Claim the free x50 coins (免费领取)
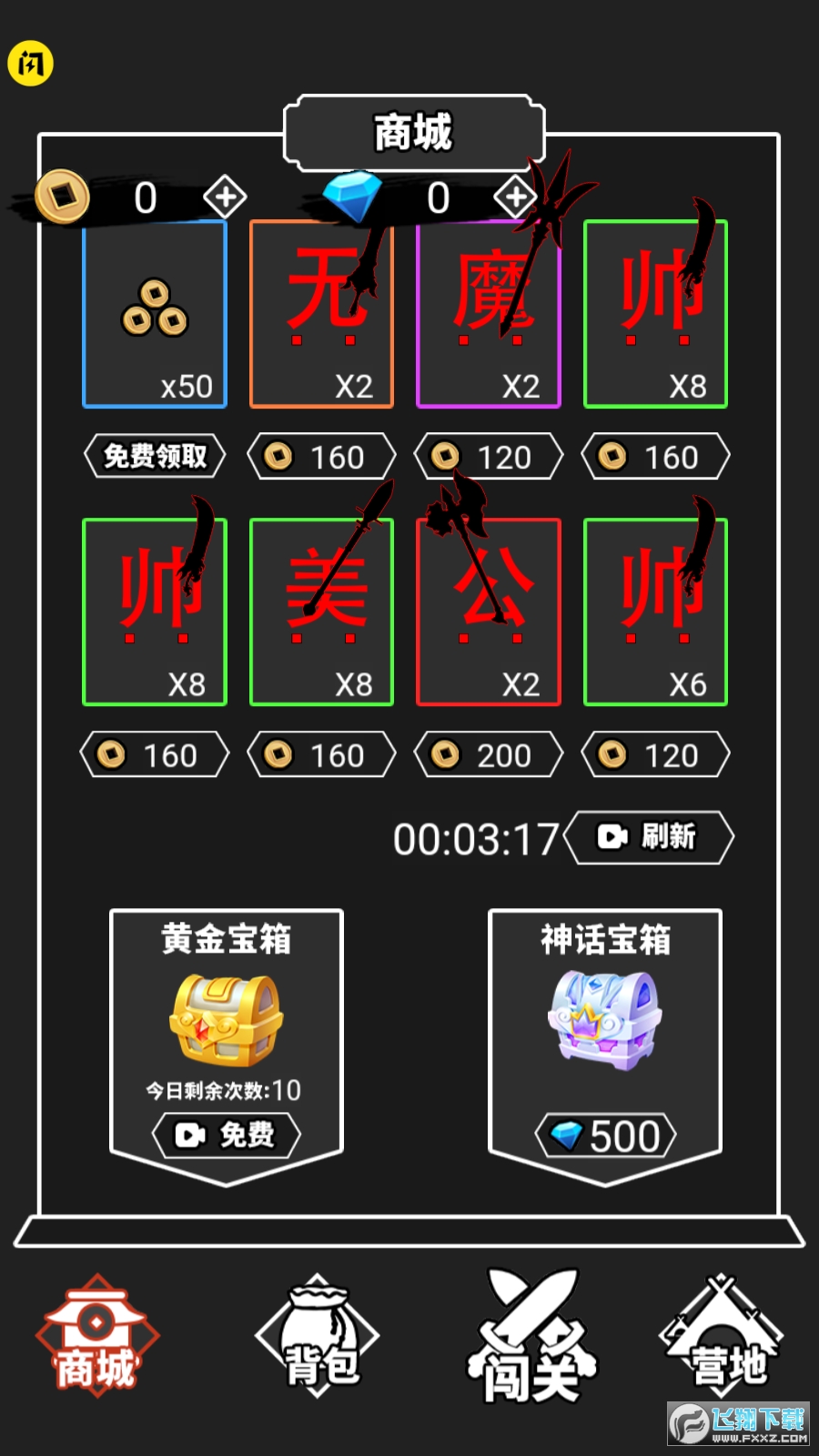The width and height of the screenshot is (819, 1456). tap(155, 456)
